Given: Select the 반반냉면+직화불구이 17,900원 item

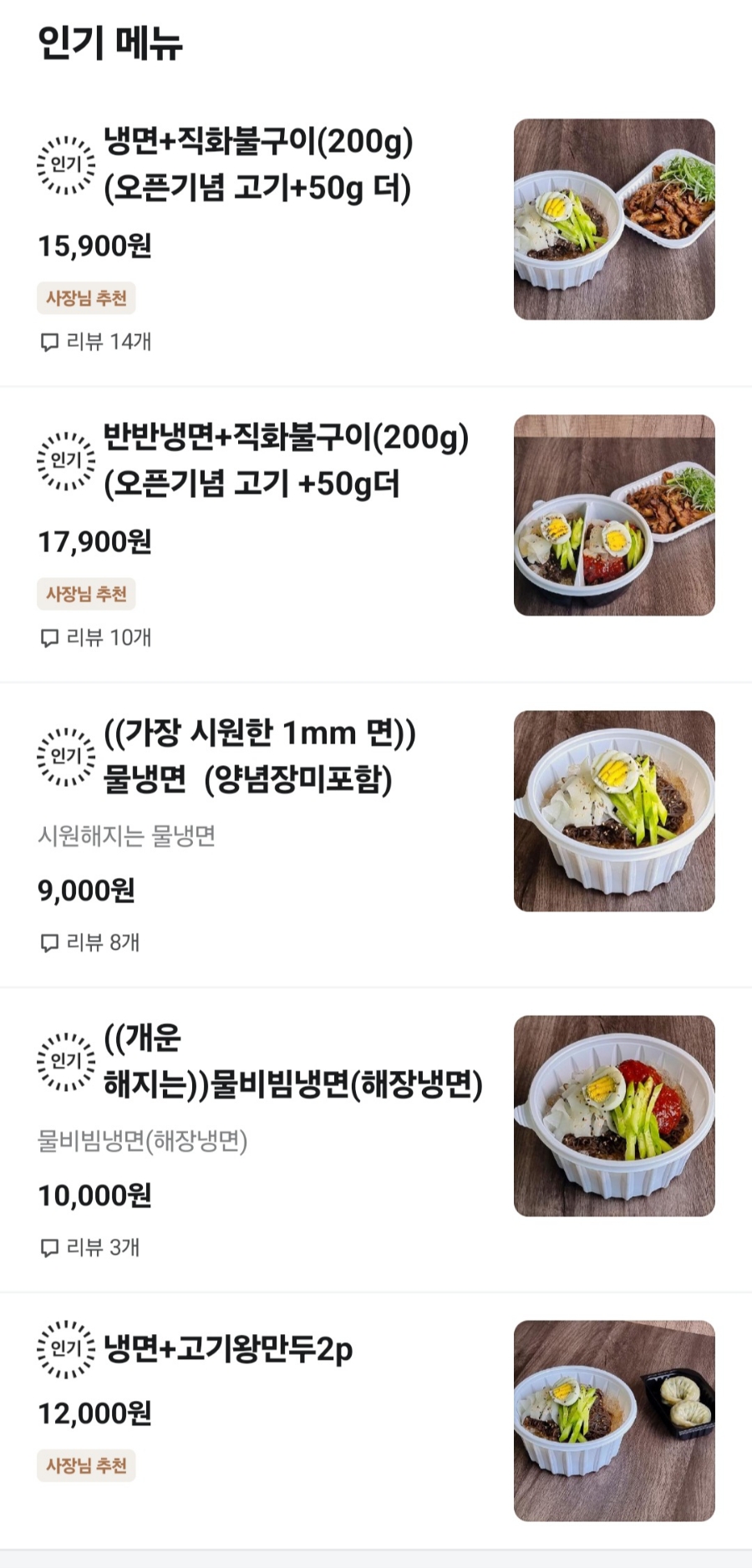Looking at the screenshot, I should coord(284,460).
